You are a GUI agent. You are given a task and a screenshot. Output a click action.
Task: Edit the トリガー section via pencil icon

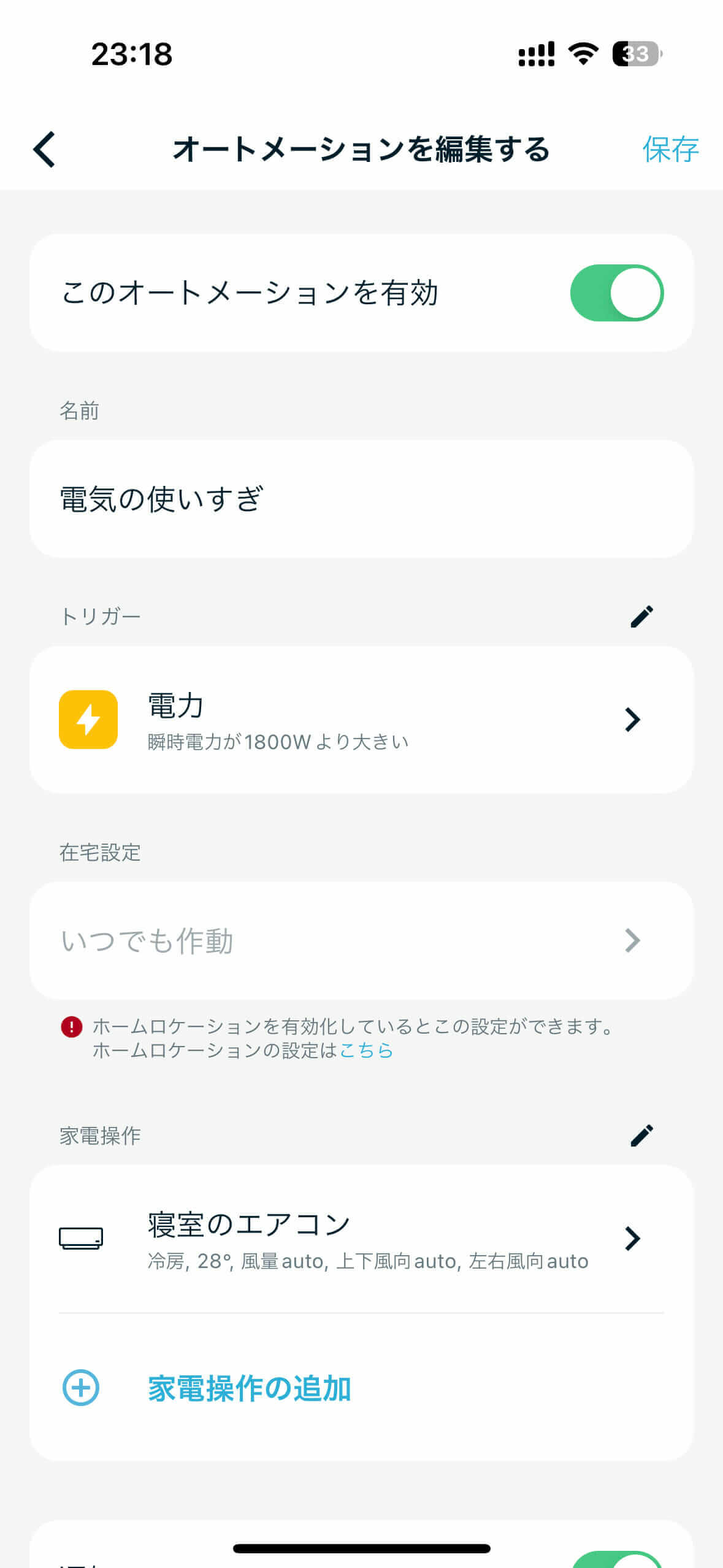point(641,615)
